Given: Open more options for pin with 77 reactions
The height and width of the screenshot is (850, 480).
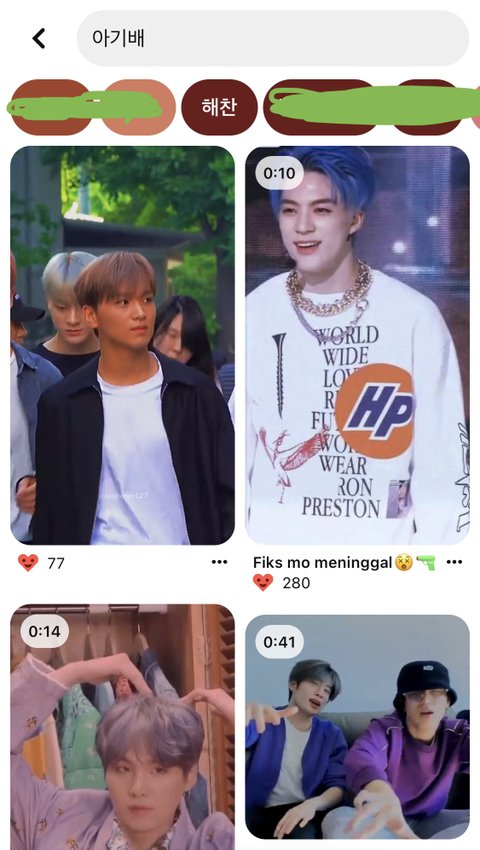Looking at the screenshot, I should point(220,562).
